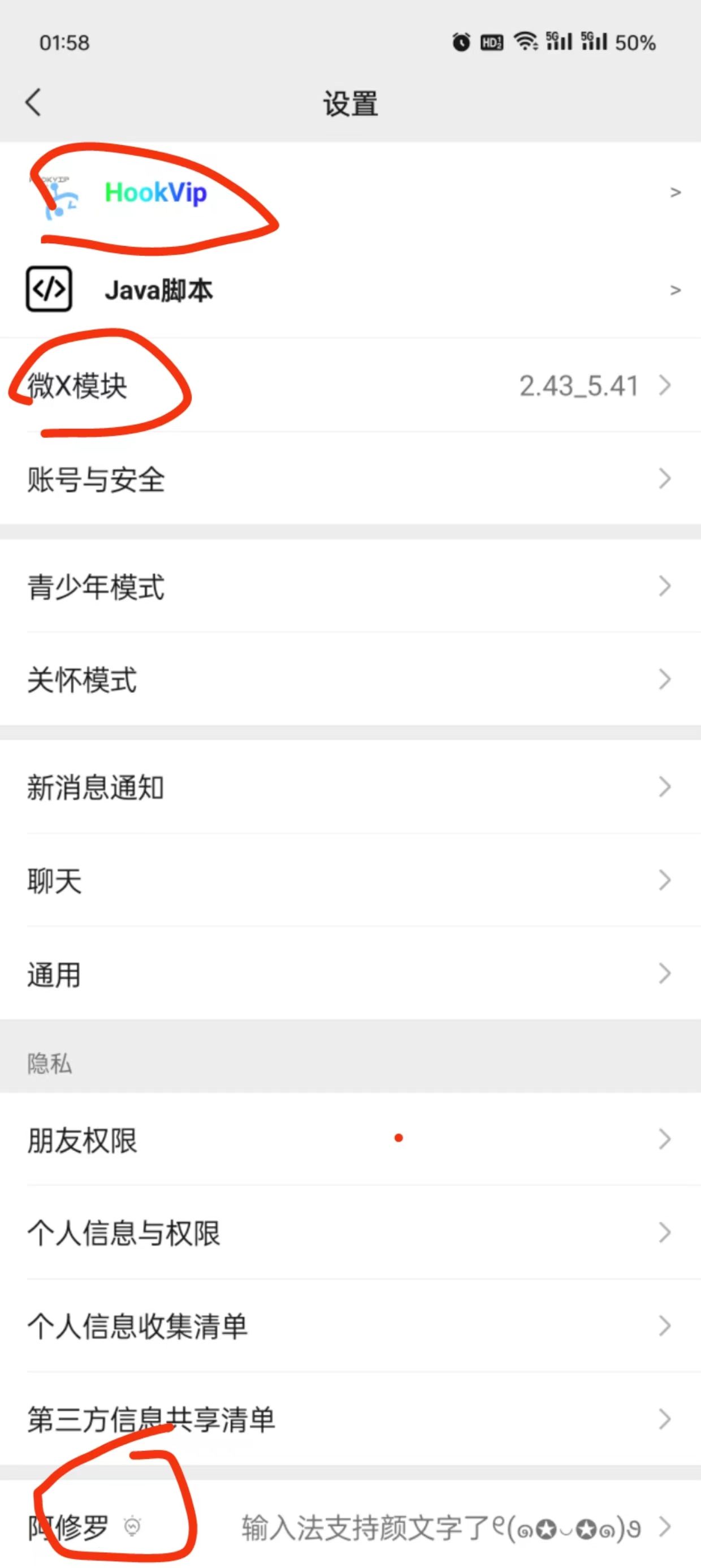View 个人信息收集清单
This screenshot has height=1568, width=701.
point(350,1326)
